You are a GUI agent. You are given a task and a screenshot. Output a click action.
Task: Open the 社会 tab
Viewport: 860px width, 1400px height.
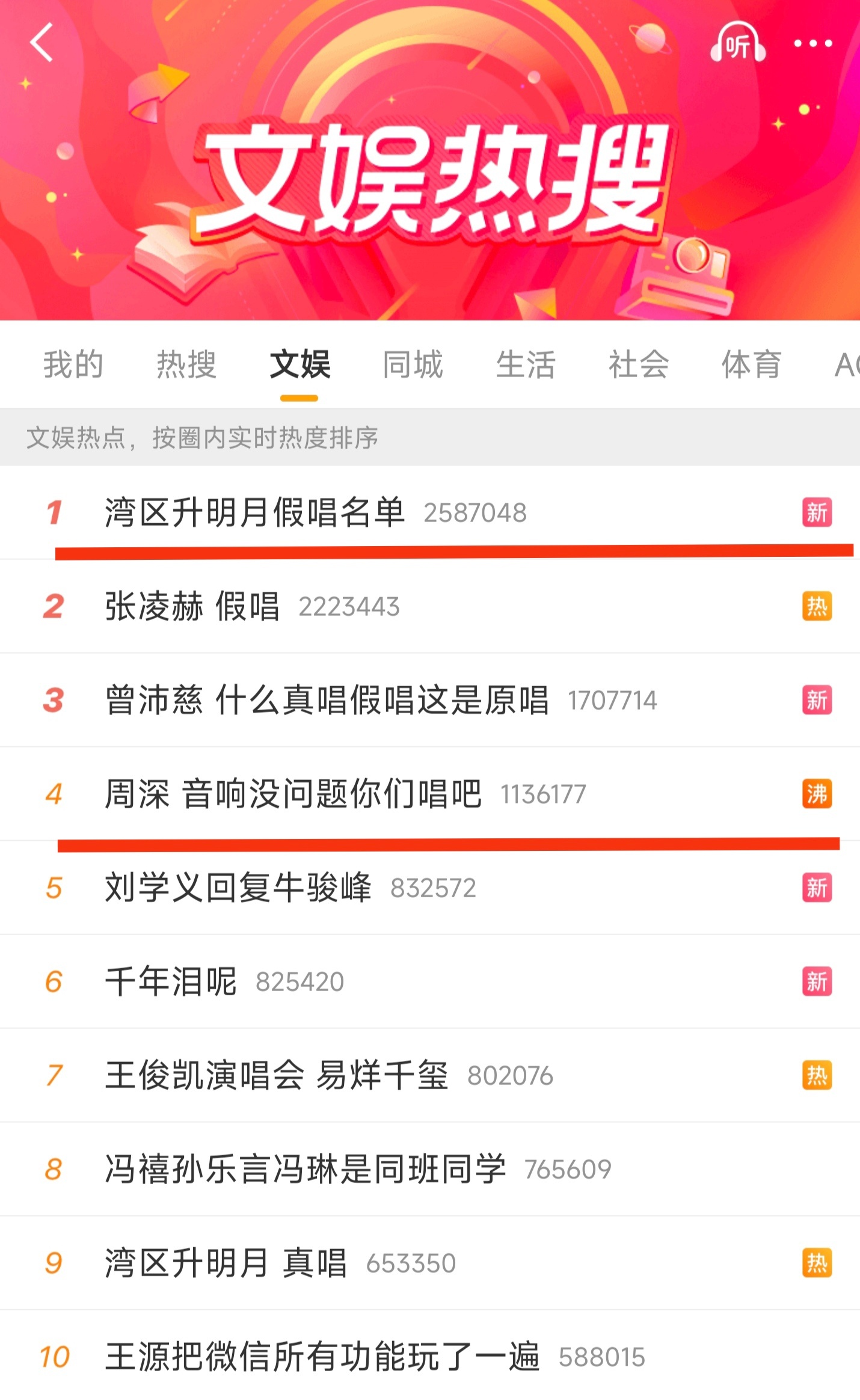point(639,364)
